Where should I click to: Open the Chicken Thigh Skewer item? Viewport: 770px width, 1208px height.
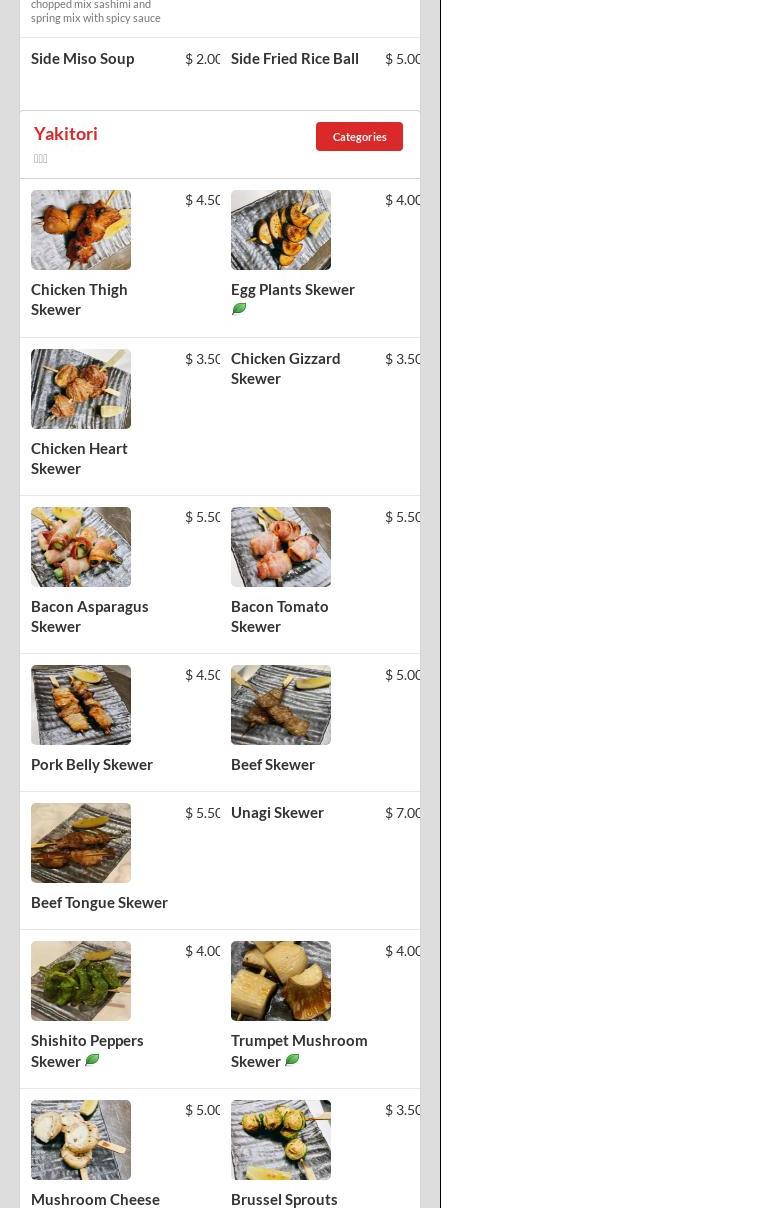pyautogui.click(x=80, y=299)
